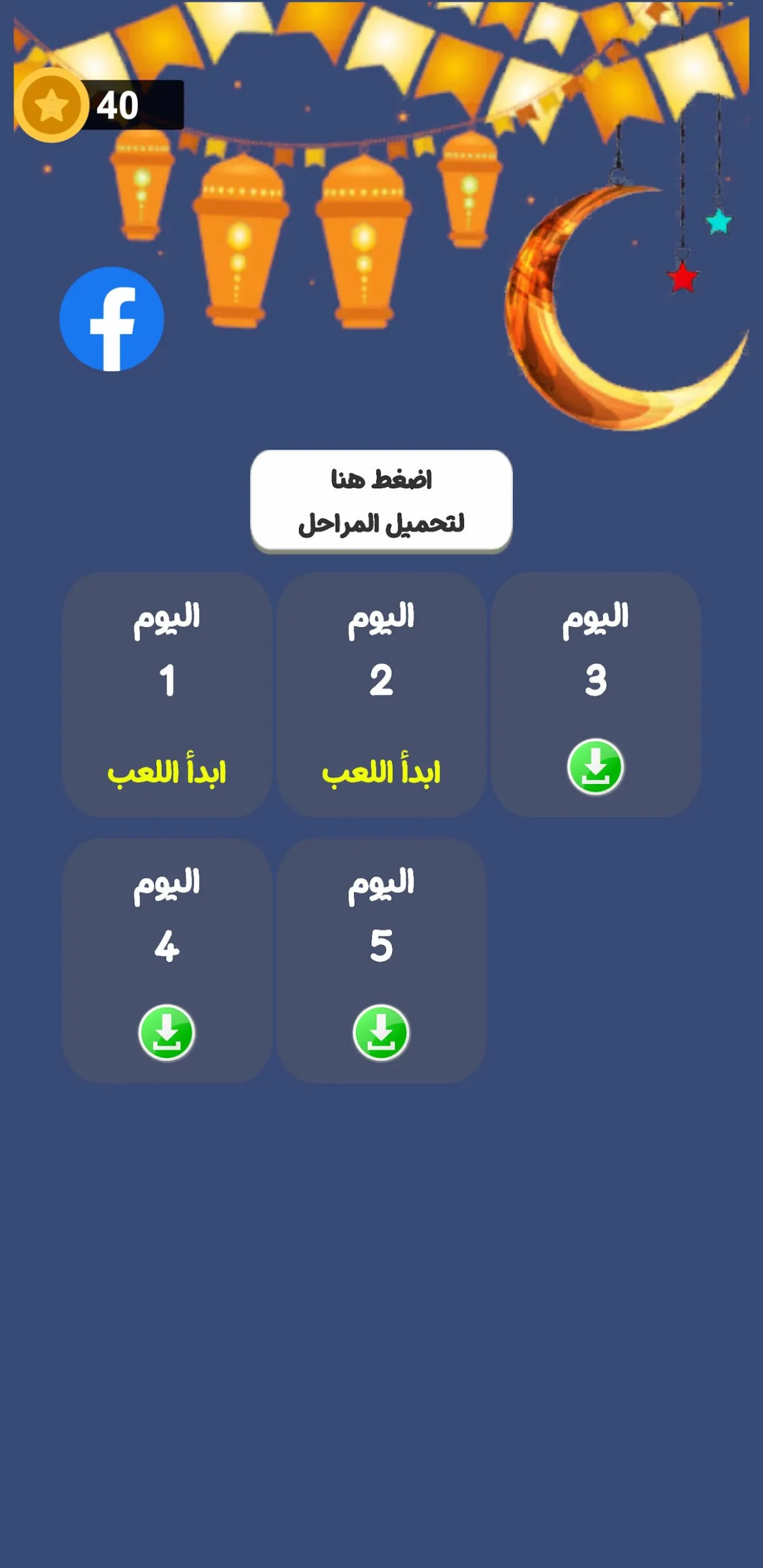Viewport: 763px width, 1568px height.
Task: Start playing day 1
Action: [x=167, y=772]
